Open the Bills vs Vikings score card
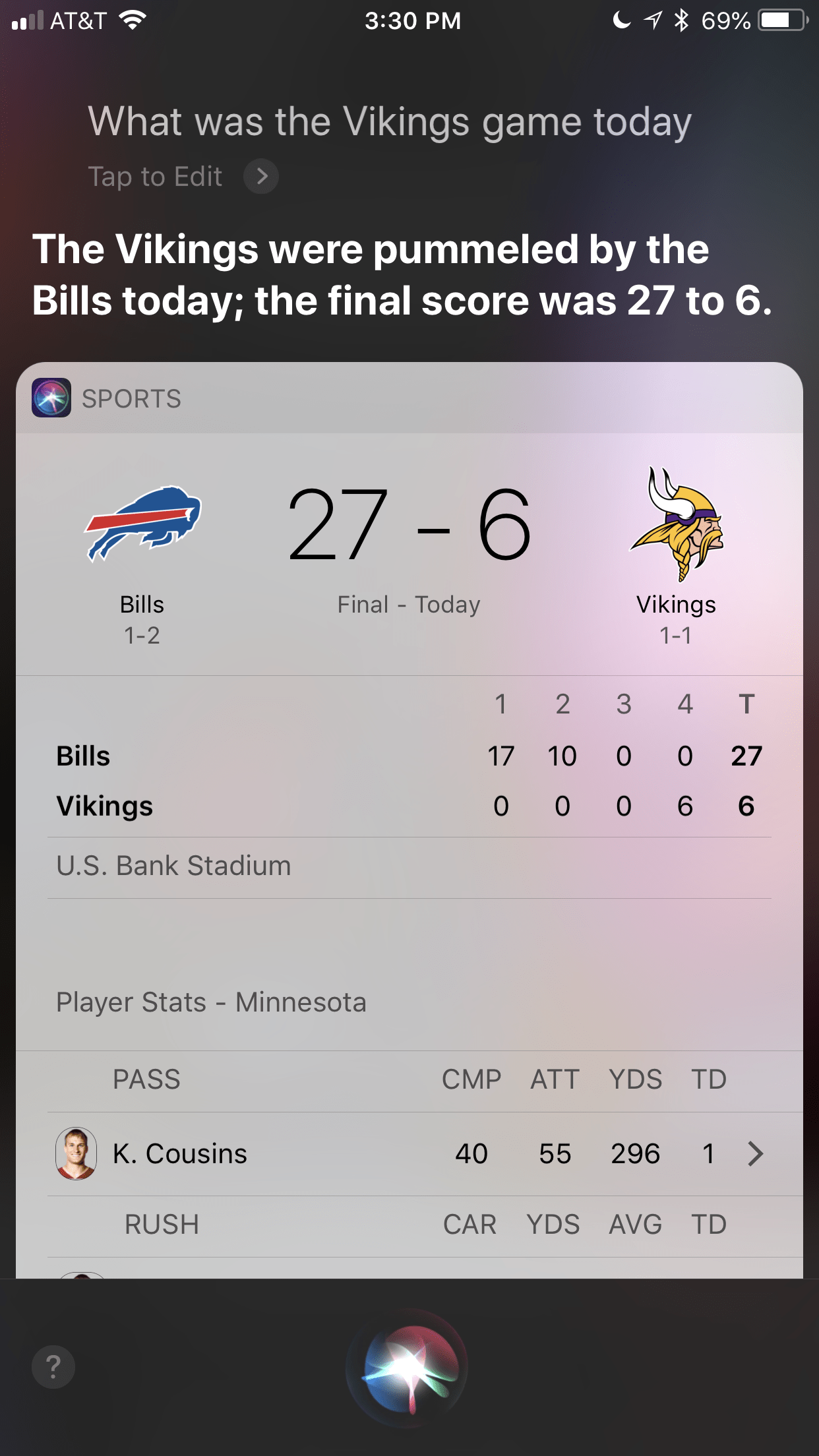Image resolution: width=819 pixels, height=1456 pixels. click(409, 554)
